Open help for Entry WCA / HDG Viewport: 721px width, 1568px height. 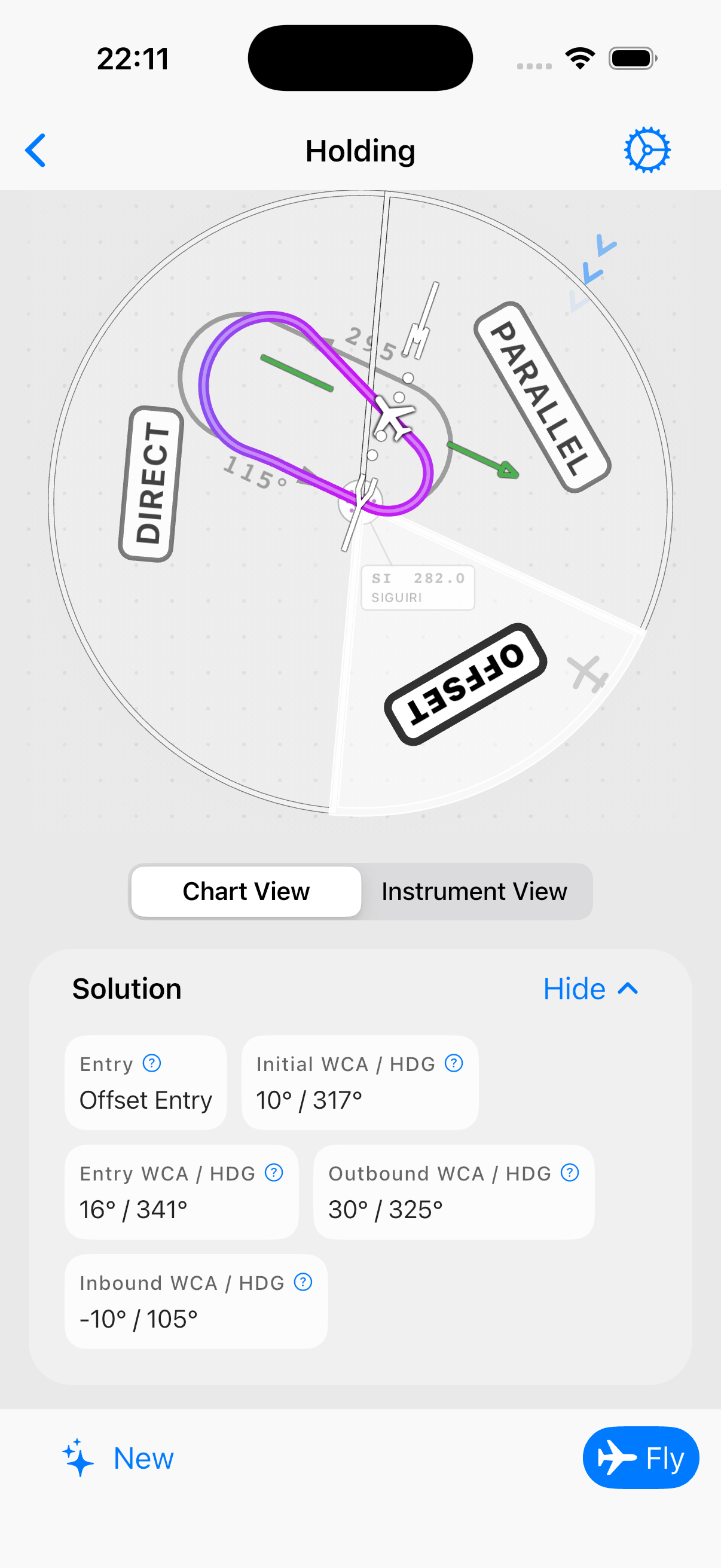pos(273,1172)
